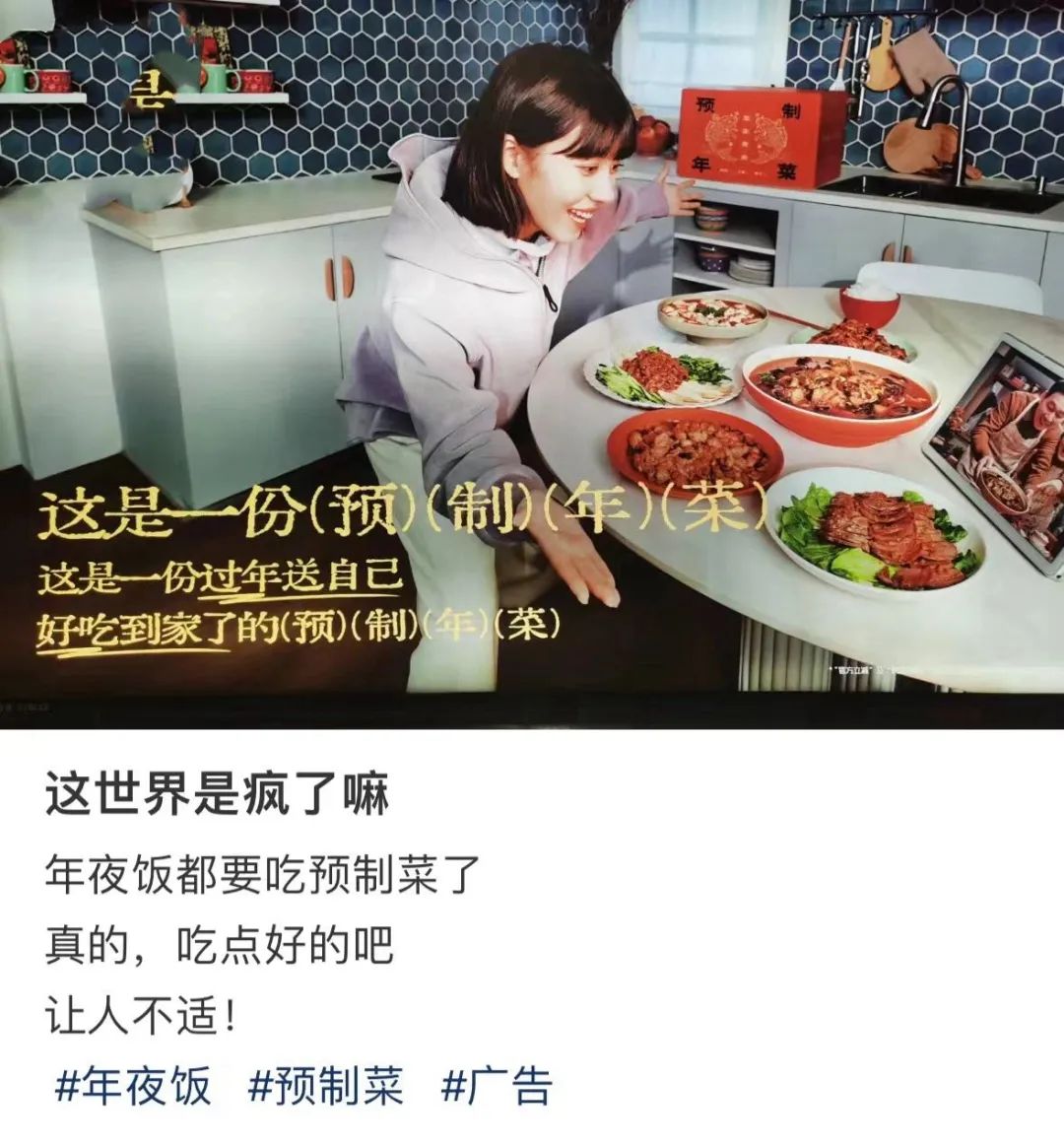Viewport: 1064px width, 1145px height.
Task: Open the #预制菜 hashtag
Action: pos(326,1086)
